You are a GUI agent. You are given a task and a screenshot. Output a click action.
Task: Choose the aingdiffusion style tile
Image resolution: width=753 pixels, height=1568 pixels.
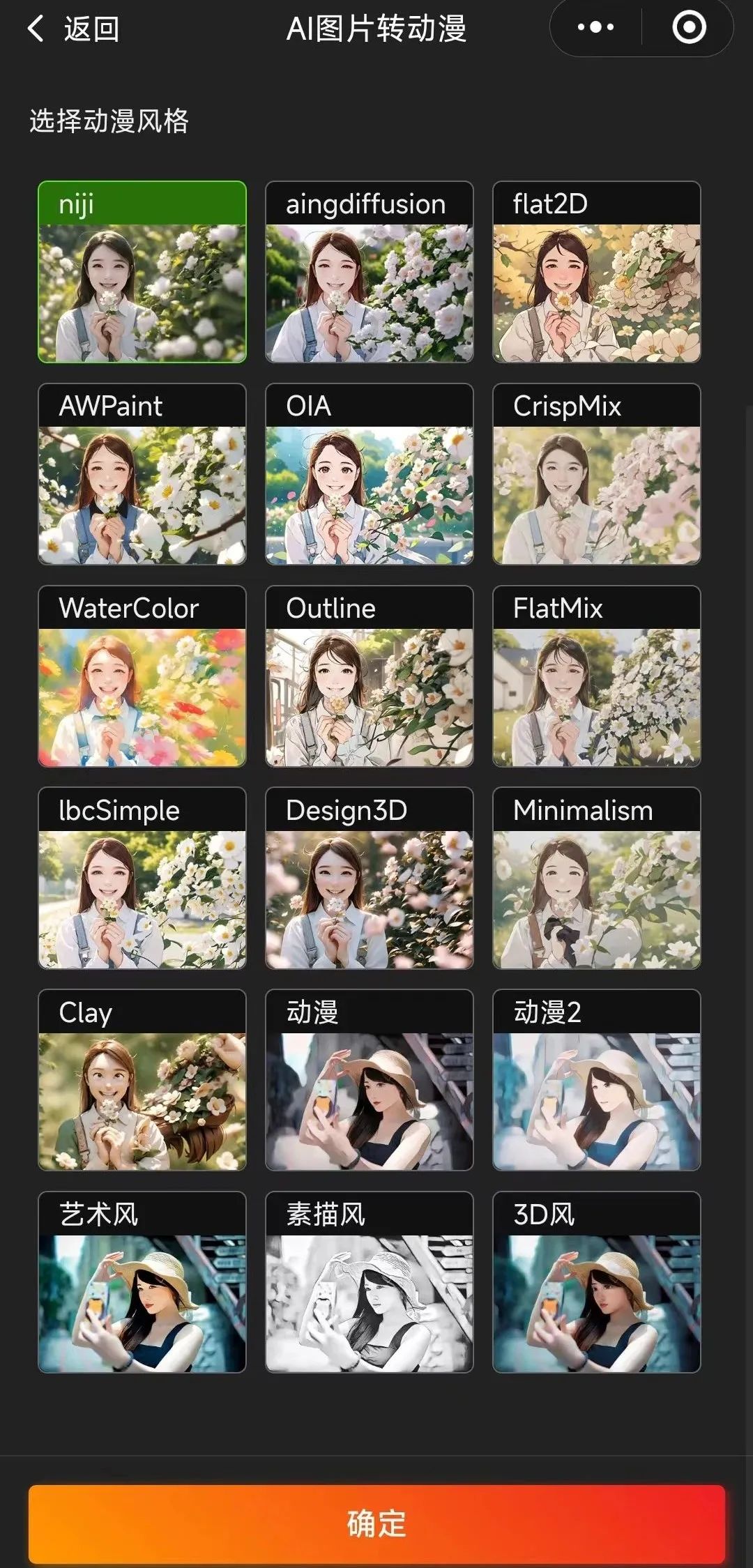coord(370,272)
